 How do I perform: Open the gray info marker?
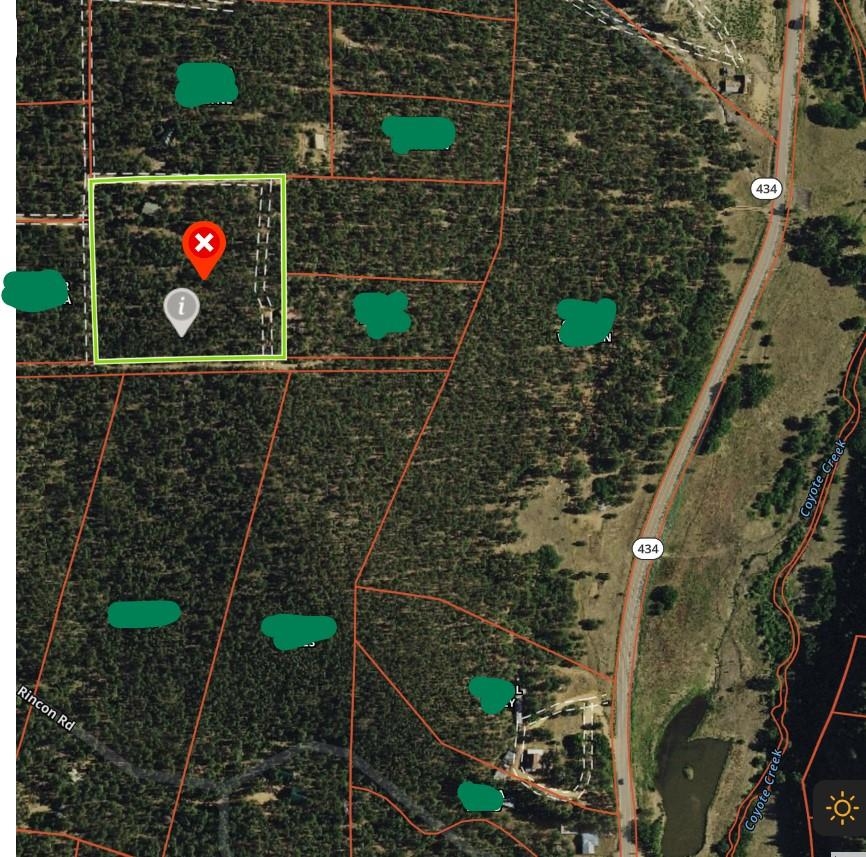click(181, 307)
